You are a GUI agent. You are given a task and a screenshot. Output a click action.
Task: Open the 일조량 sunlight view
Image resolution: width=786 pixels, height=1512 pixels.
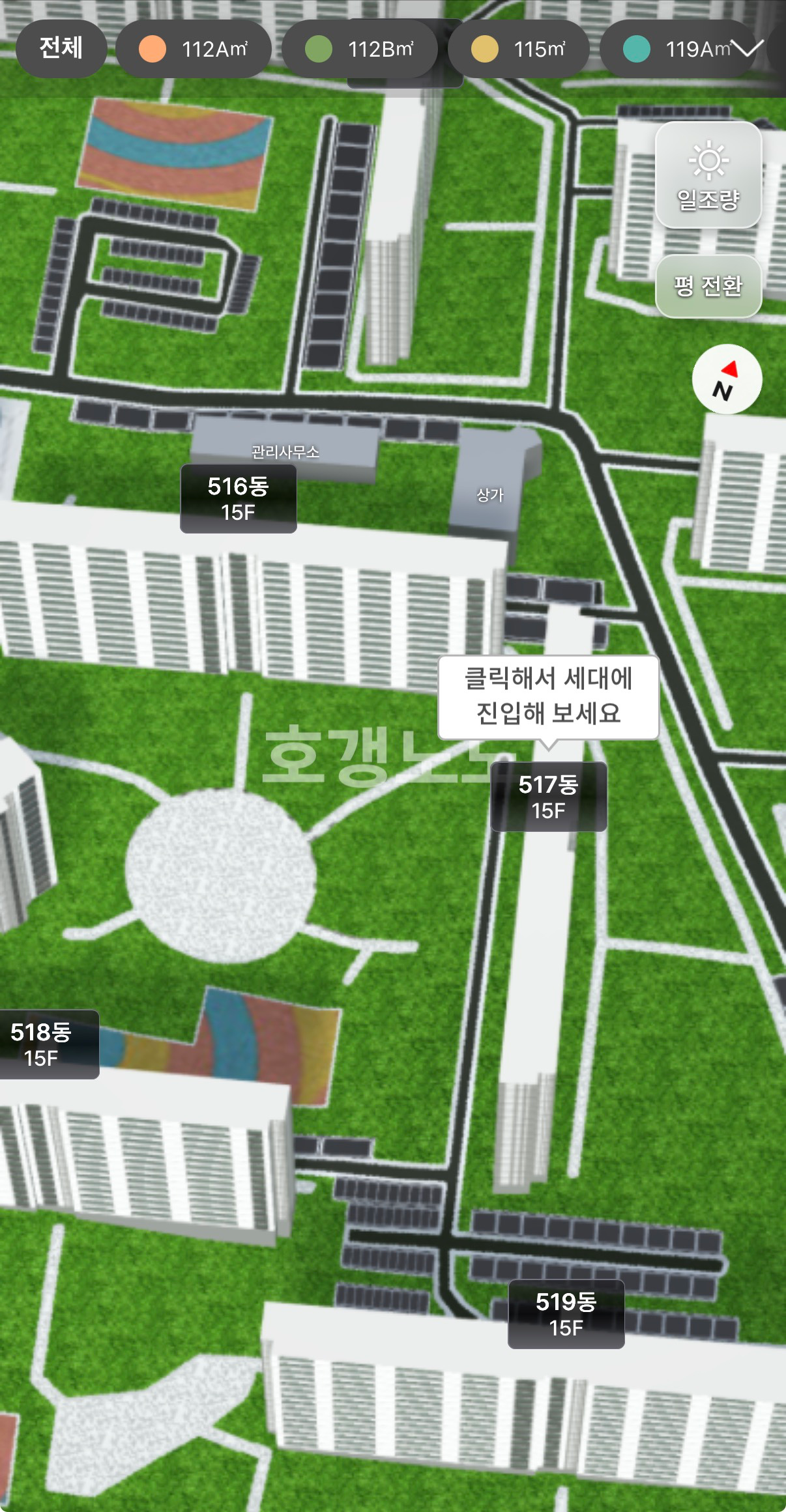[708, 175]
